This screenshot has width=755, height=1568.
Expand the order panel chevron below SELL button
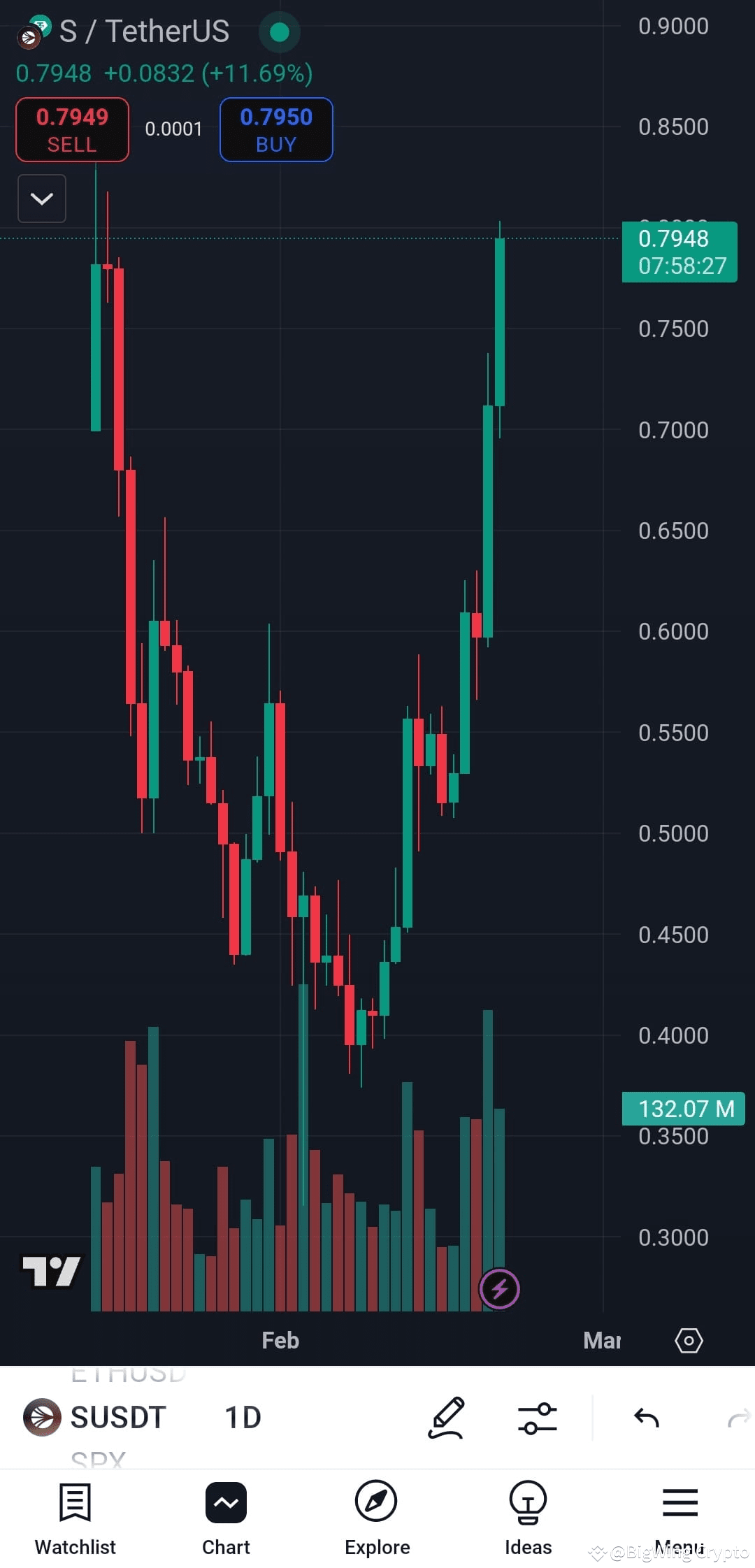[x=41, y=199]
